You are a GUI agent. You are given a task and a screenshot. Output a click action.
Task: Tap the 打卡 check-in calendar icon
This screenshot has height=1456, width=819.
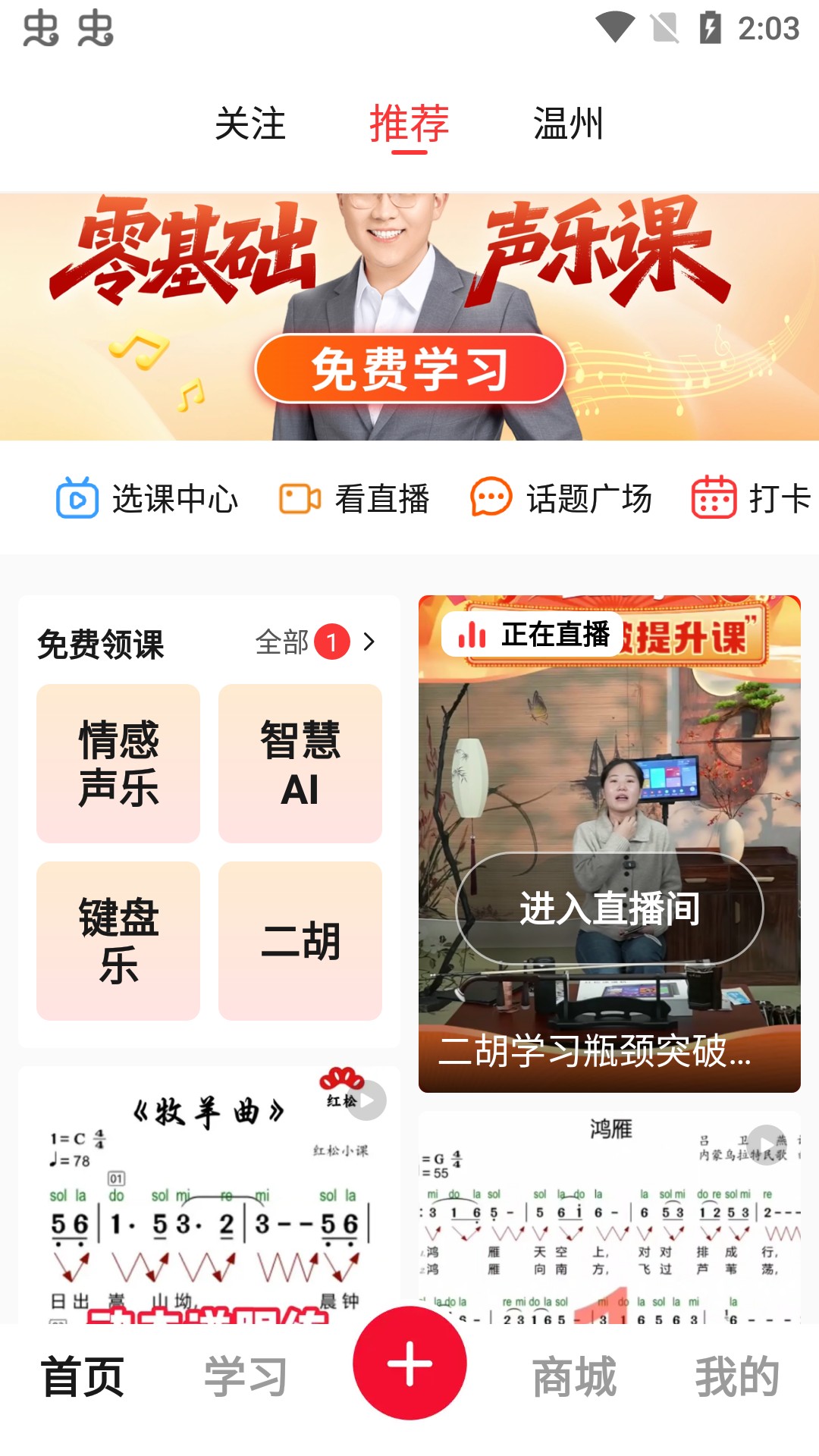tap(713, 499)
